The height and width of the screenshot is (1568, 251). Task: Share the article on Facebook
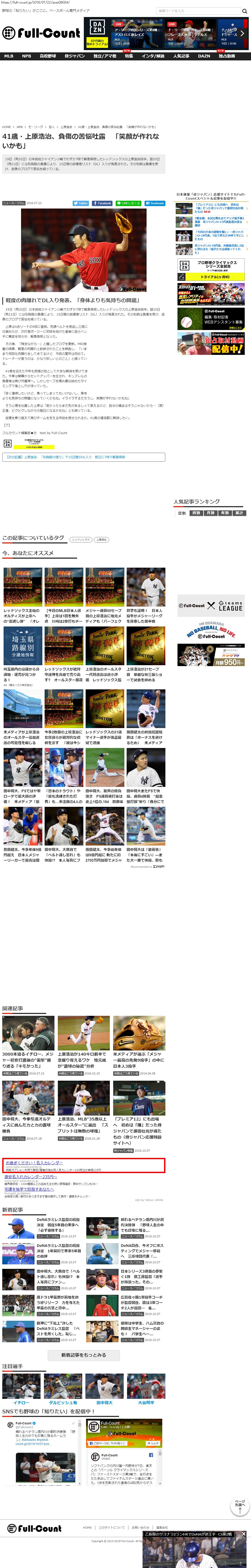tap(102, 203)
